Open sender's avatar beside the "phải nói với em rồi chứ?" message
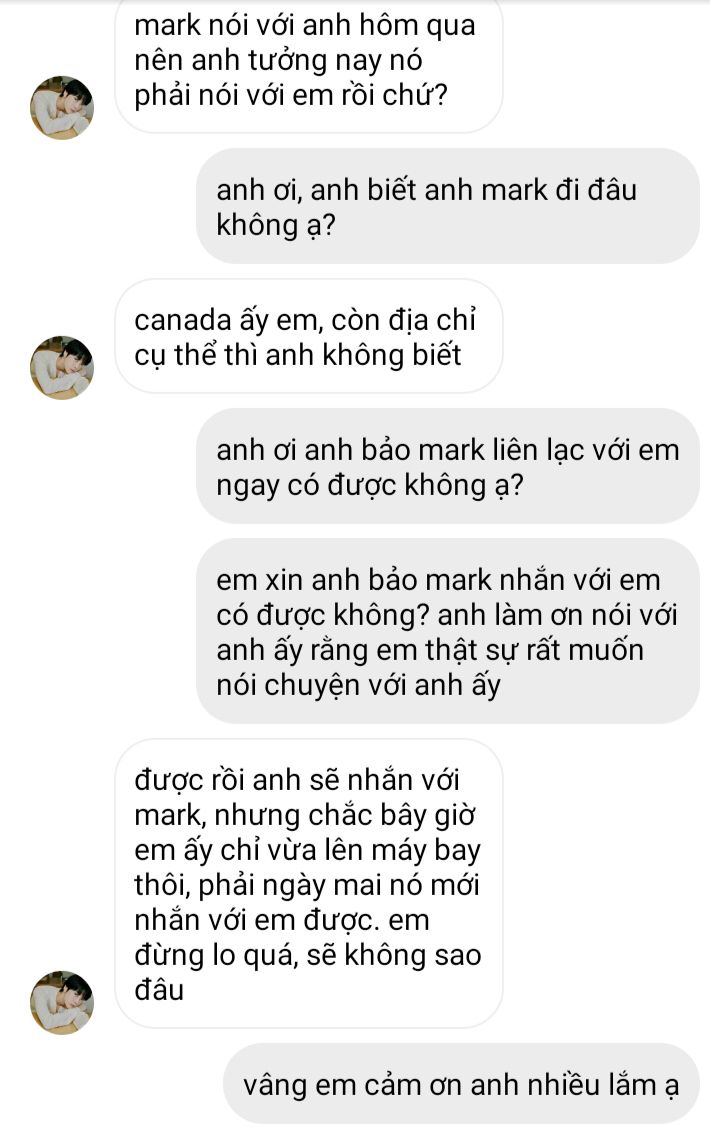710x1134 pixels. click(62, 107)
